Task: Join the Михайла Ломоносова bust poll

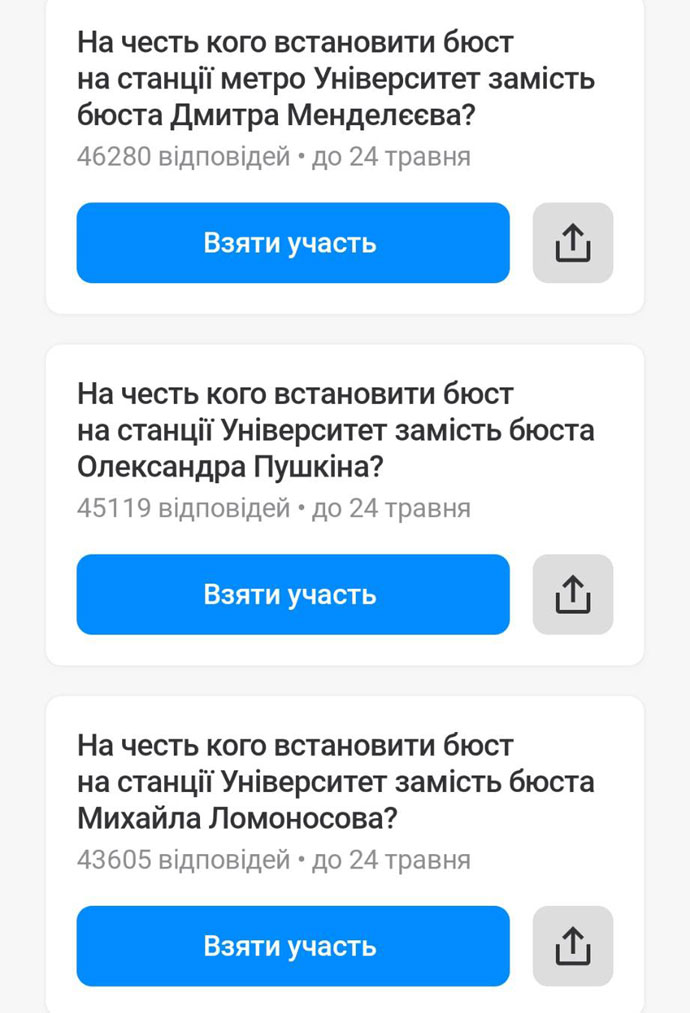Action: point(292,946)
